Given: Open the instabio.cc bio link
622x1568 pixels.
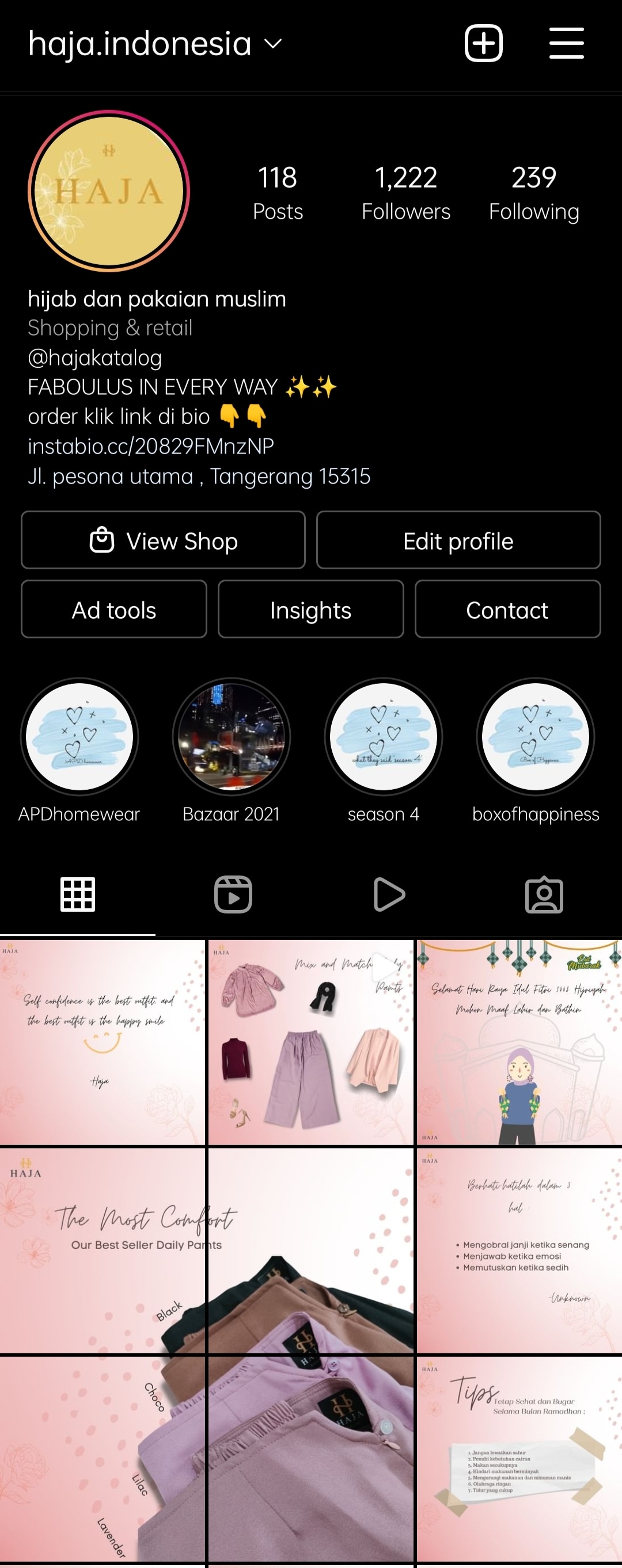Looking at the screenshot, I should (x=150, y=446).
